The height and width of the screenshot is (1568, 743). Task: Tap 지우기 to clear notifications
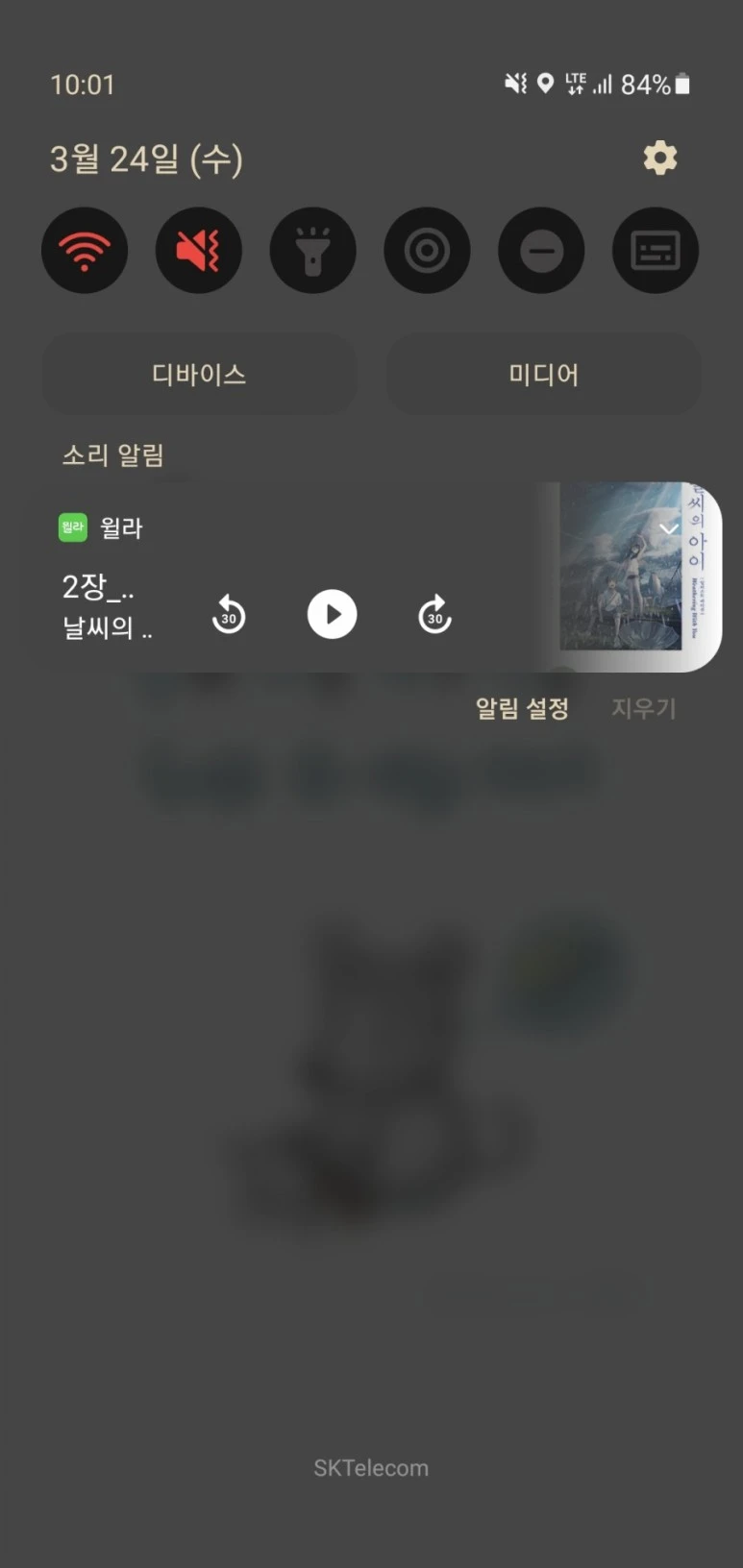[x=644, y=708]
